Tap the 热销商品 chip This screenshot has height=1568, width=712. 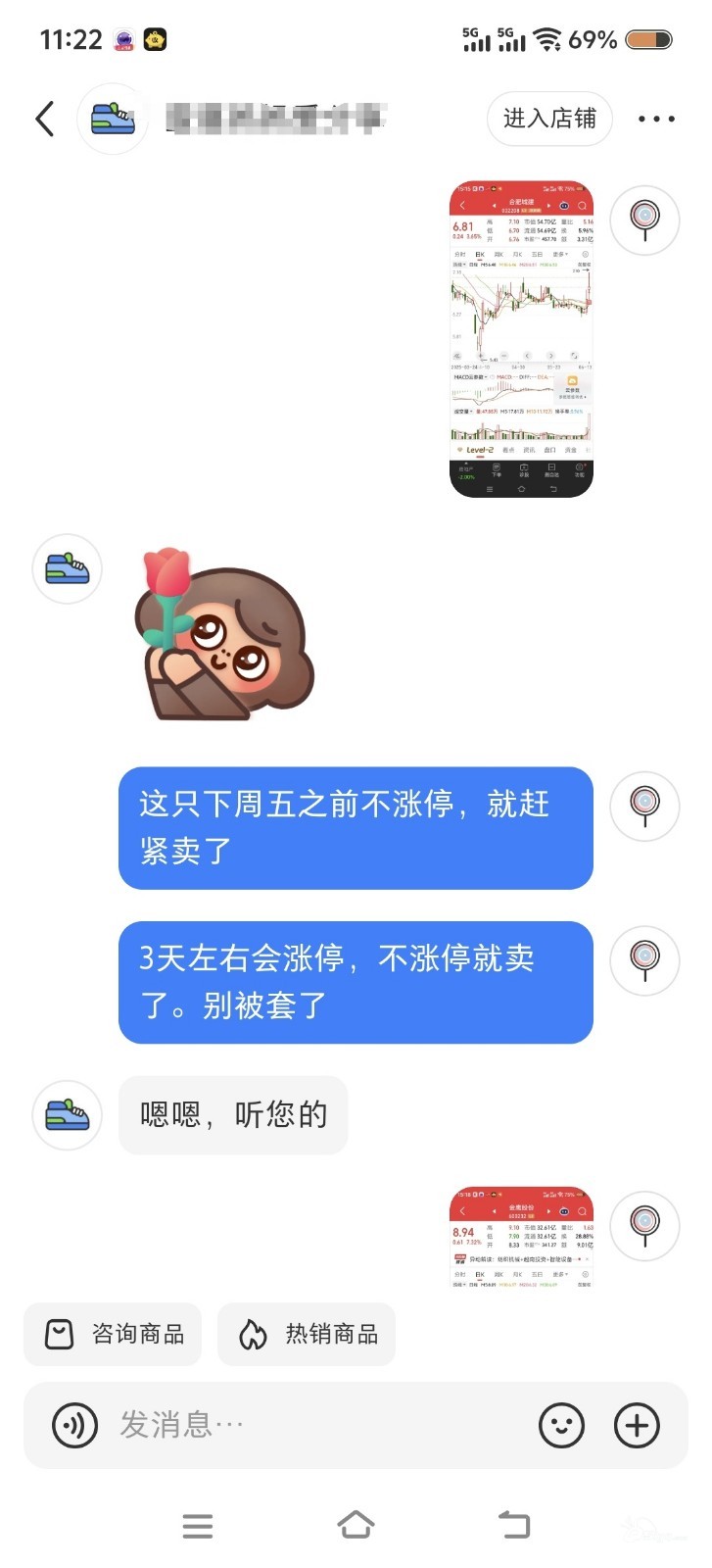point(307,1334)
